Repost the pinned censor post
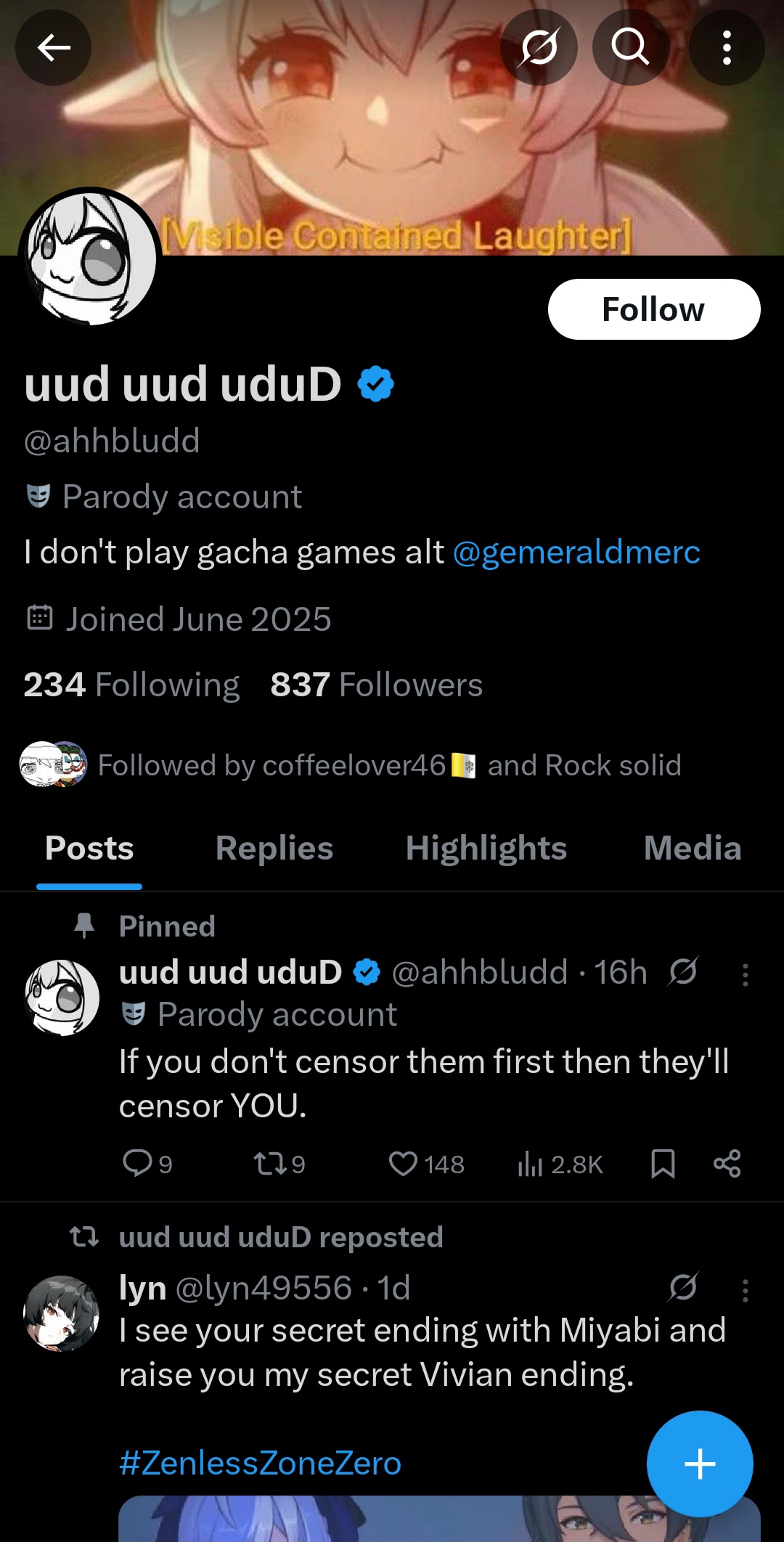Viewport: 784px width, 1542px height. 279,1164
